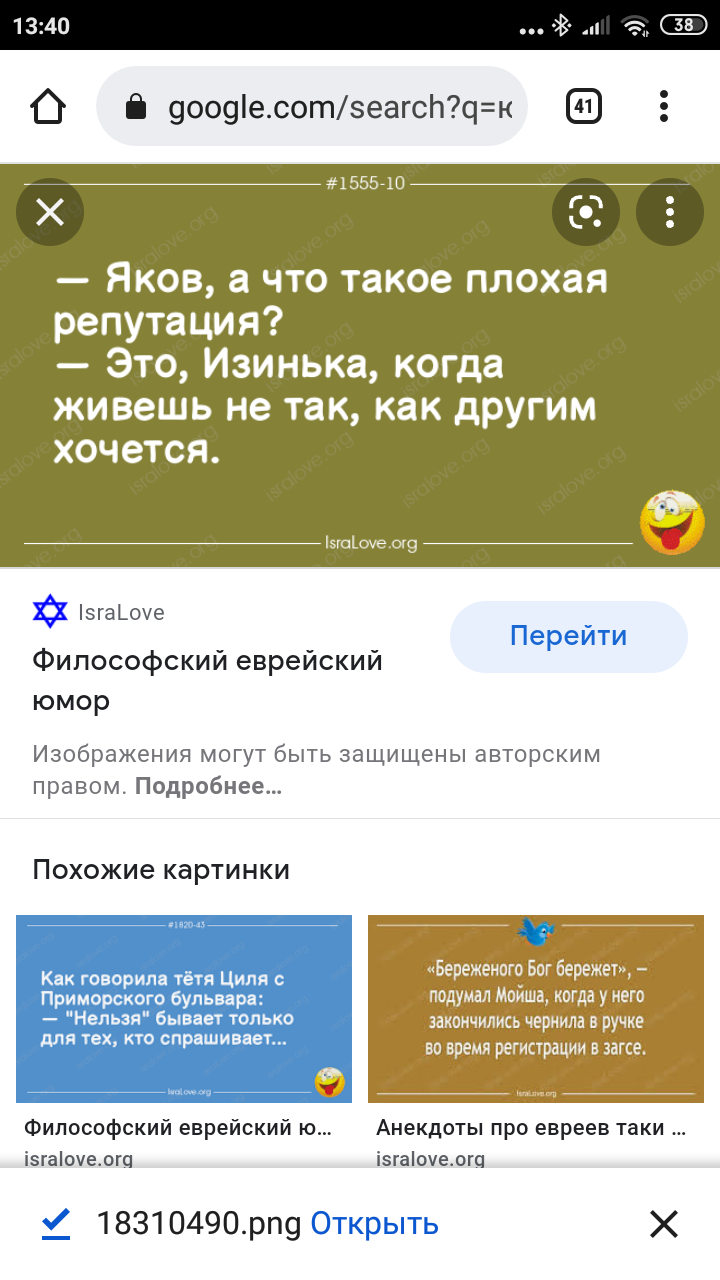Tap the Перейти button
Screen dimensions: 720x1280
pos(568,636)
